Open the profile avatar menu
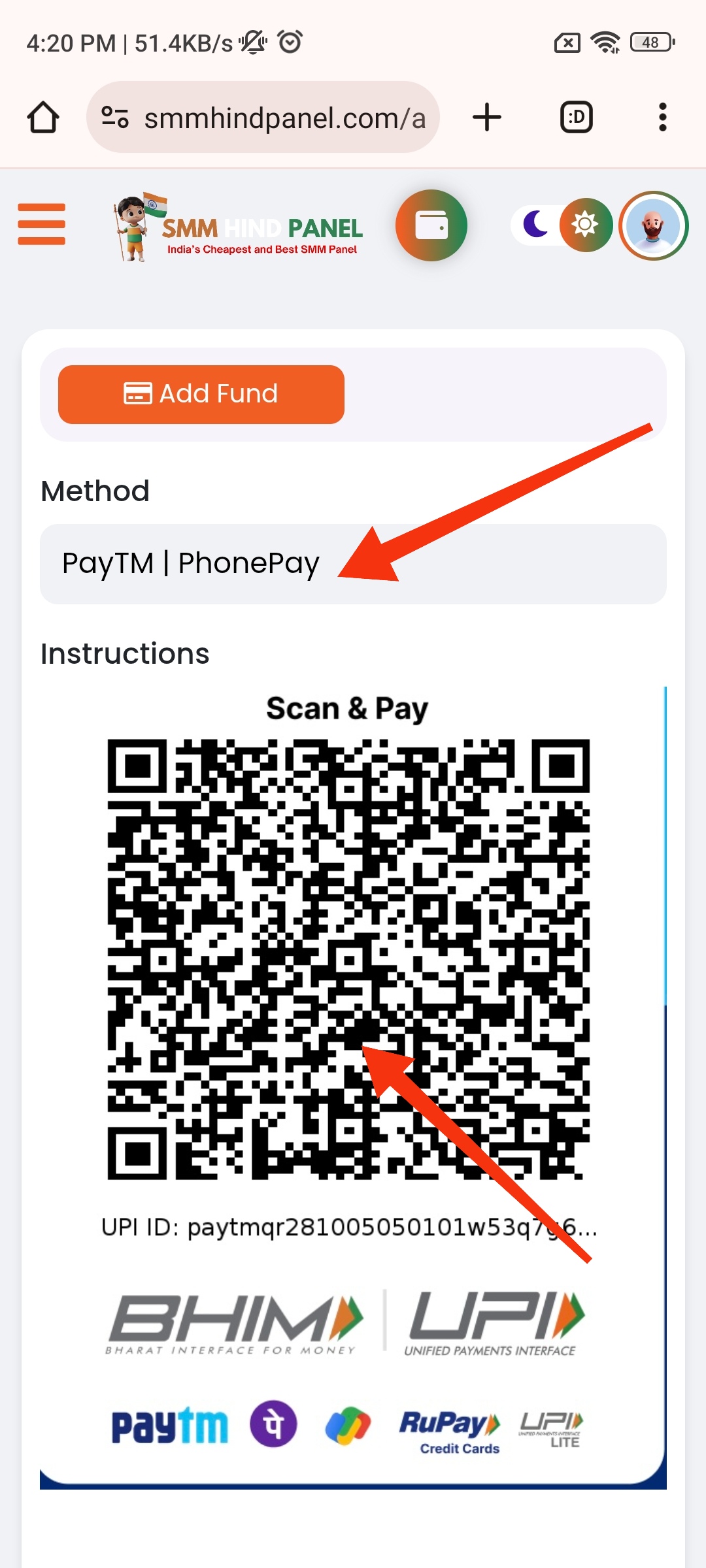This screenshot has width=706, height=1568. click(x=654, y=225)
